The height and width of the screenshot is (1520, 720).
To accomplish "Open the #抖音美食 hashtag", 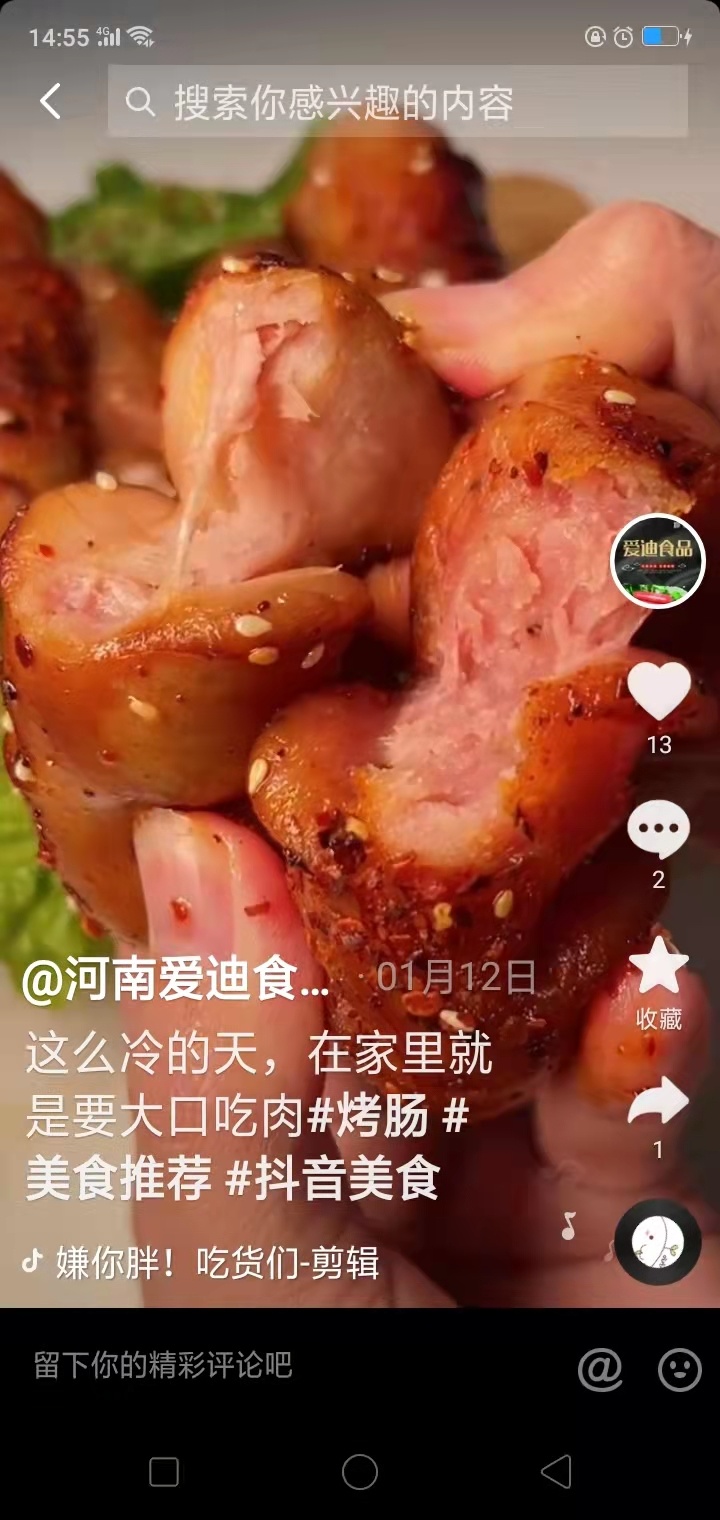I will click(333, 1180).
